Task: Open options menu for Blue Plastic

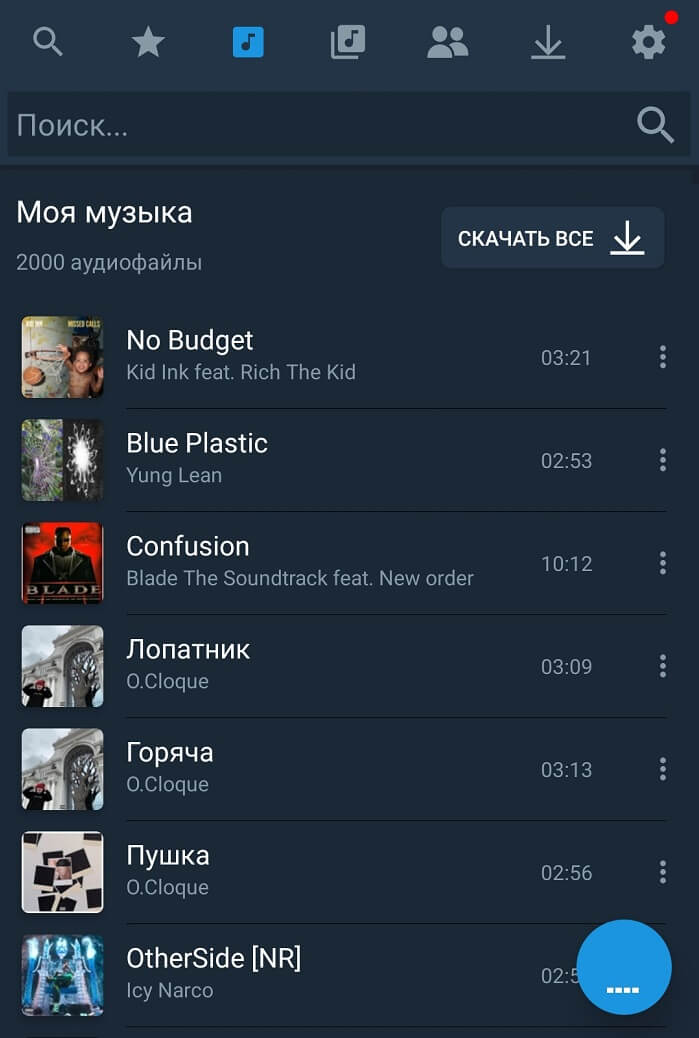Action: 662,460
